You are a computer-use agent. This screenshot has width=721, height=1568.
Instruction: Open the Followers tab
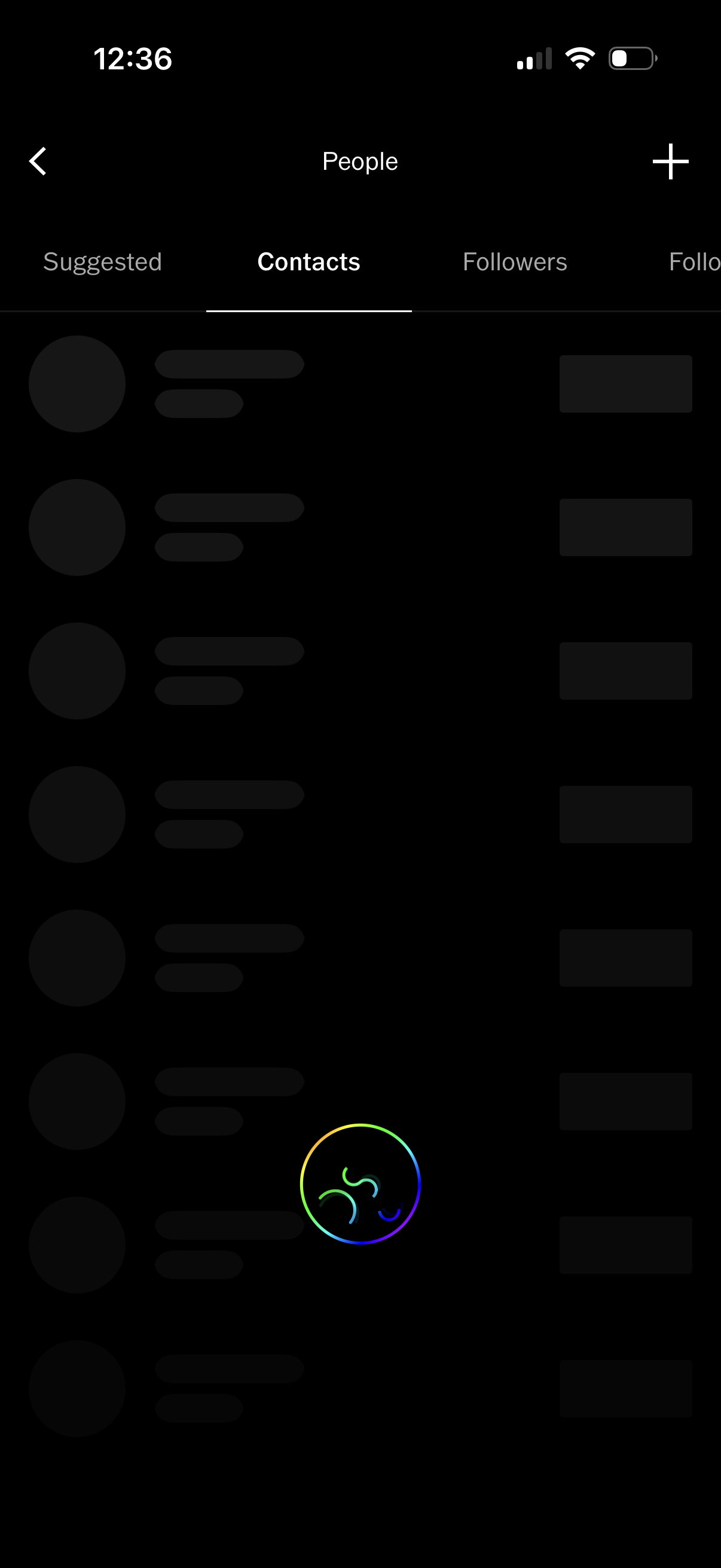[514, 262]
